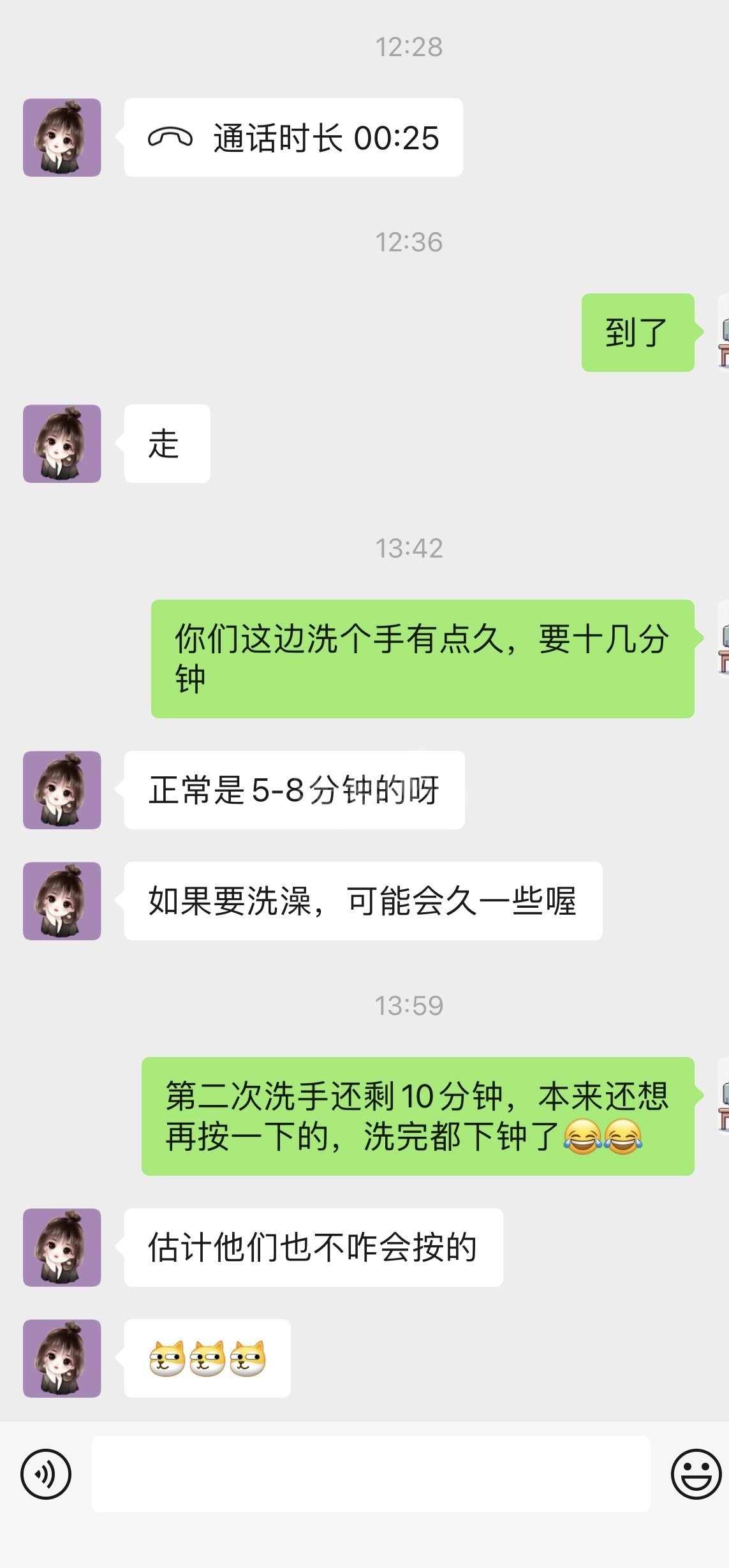Open own avatar next to 到了 message
Screen dimensions: 729x1568
click(723, 333)
